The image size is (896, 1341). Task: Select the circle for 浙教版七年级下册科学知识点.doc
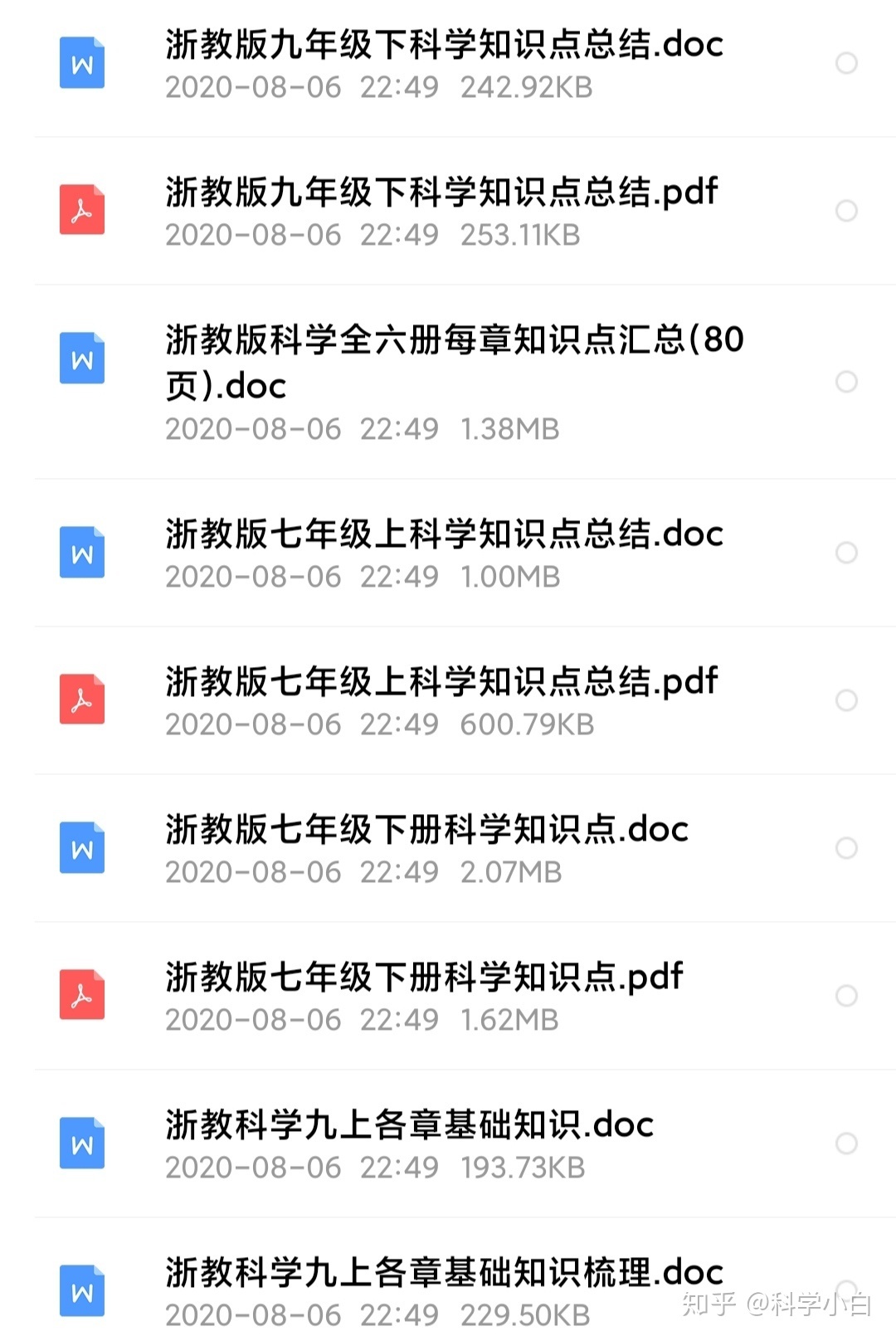pos(846,848)
